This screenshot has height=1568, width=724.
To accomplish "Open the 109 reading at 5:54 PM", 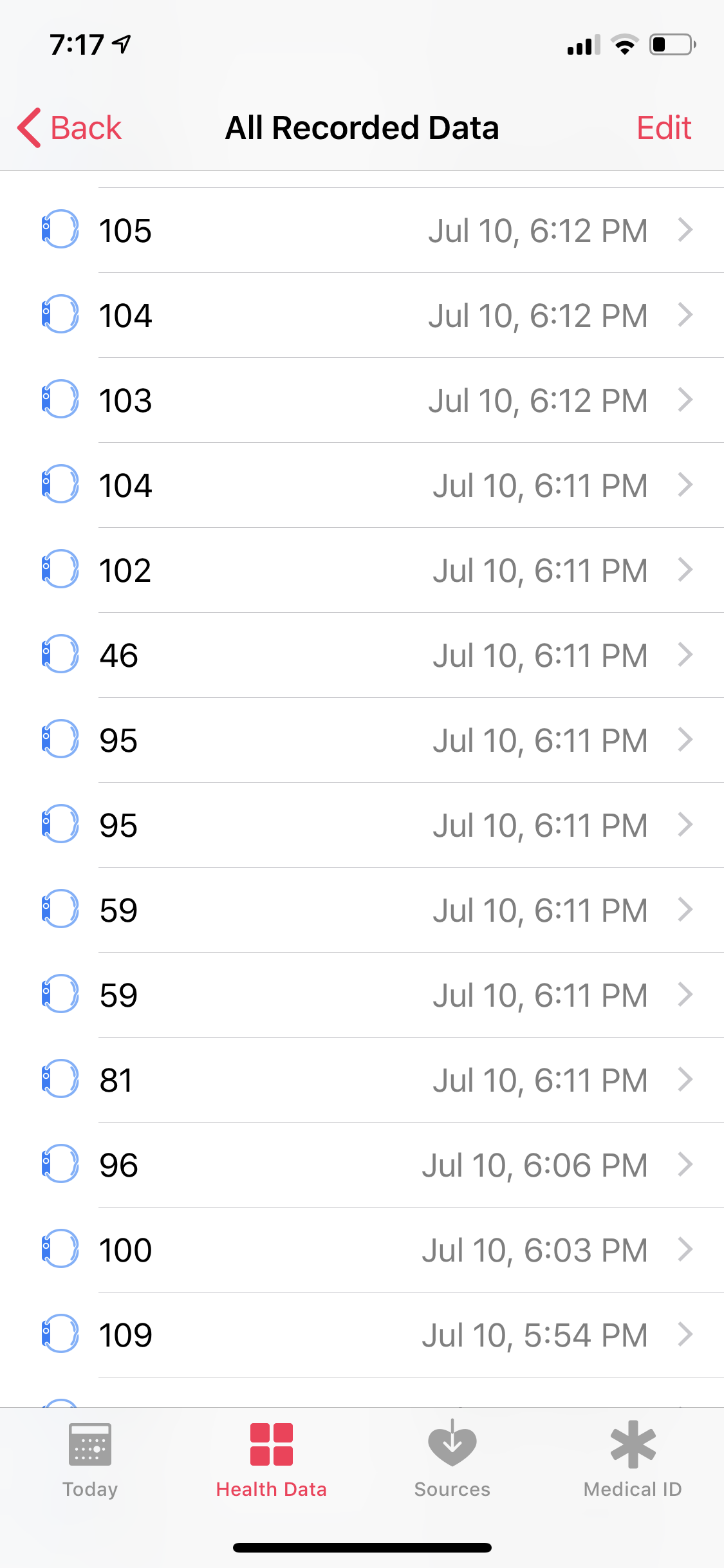I will click(x=362, y=1335).
